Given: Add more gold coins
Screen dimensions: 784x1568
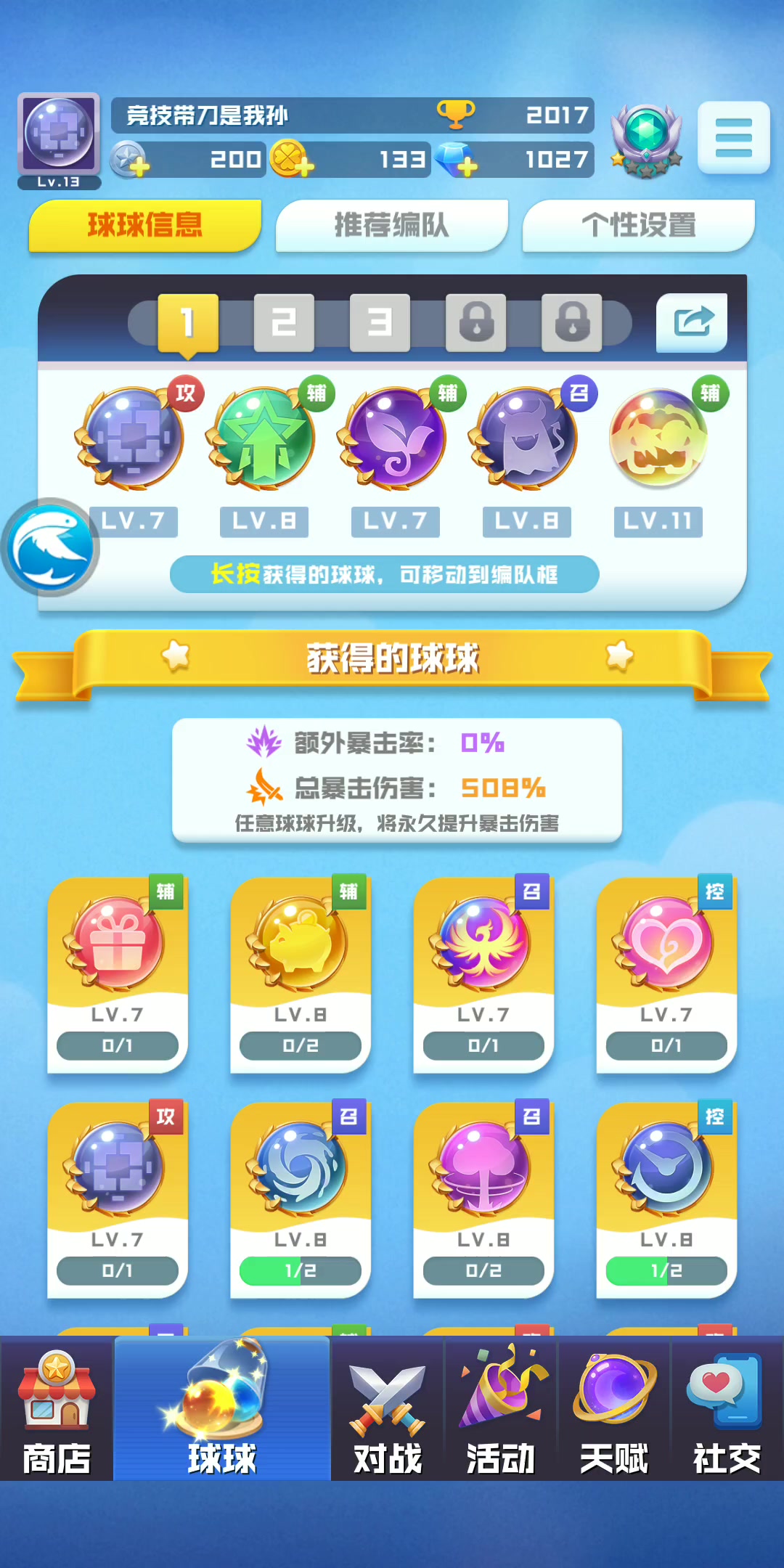Looking at the screenshot, I should tap(292, 158).
